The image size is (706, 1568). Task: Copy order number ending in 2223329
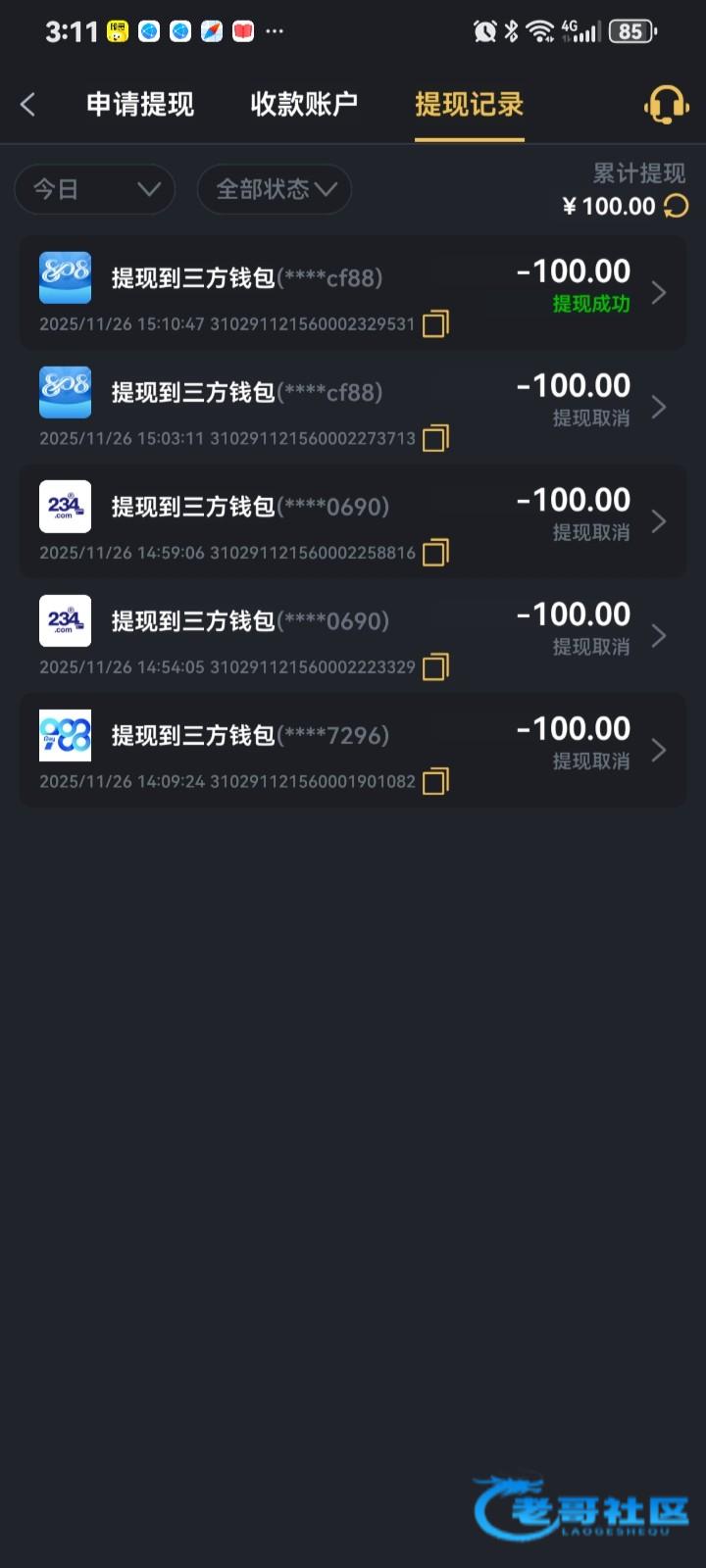coord(435,667)
